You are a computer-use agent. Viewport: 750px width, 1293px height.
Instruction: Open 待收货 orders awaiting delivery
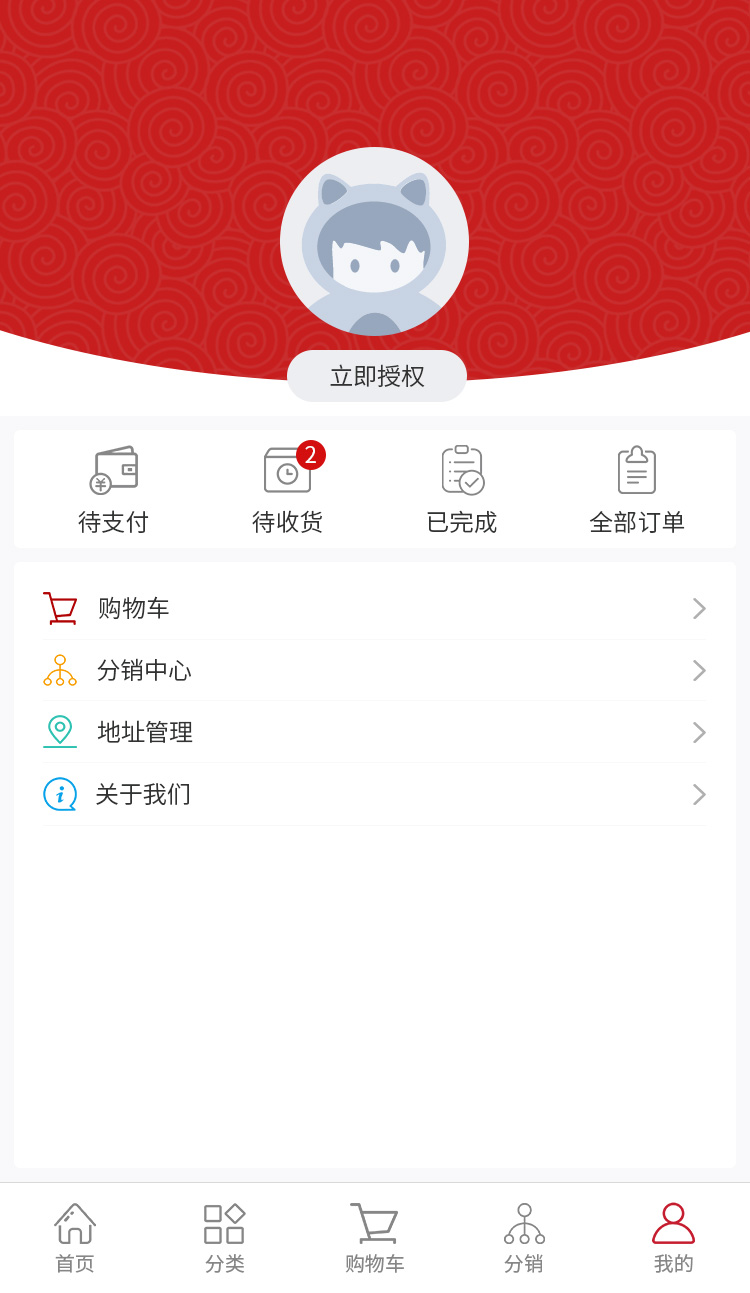click(288, 490)
